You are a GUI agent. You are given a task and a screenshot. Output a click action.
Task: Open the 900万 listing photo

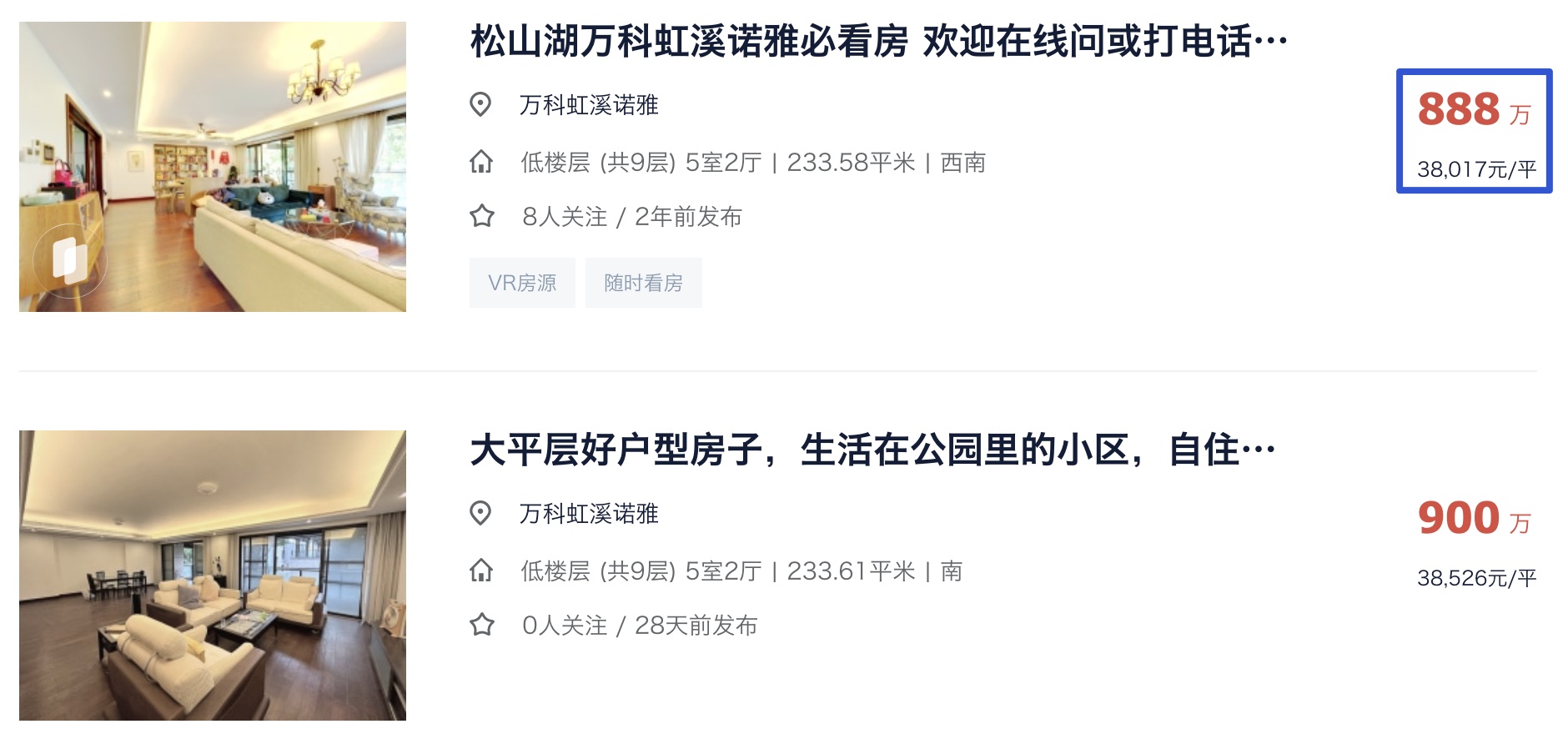click(213, 575)
